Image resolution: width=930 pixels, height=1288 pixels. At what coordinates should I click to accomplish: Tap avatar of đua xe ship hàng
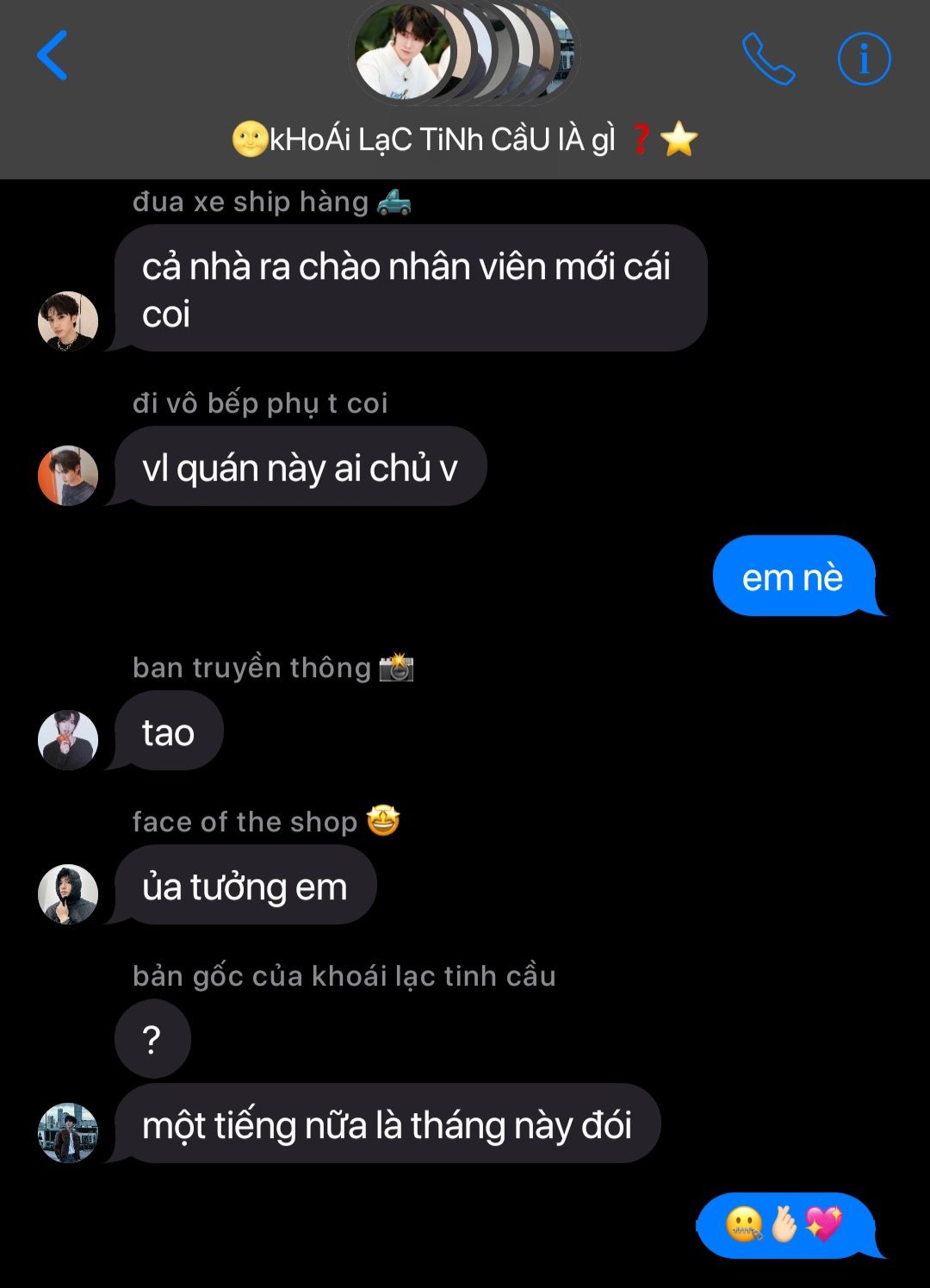point(68,321)
